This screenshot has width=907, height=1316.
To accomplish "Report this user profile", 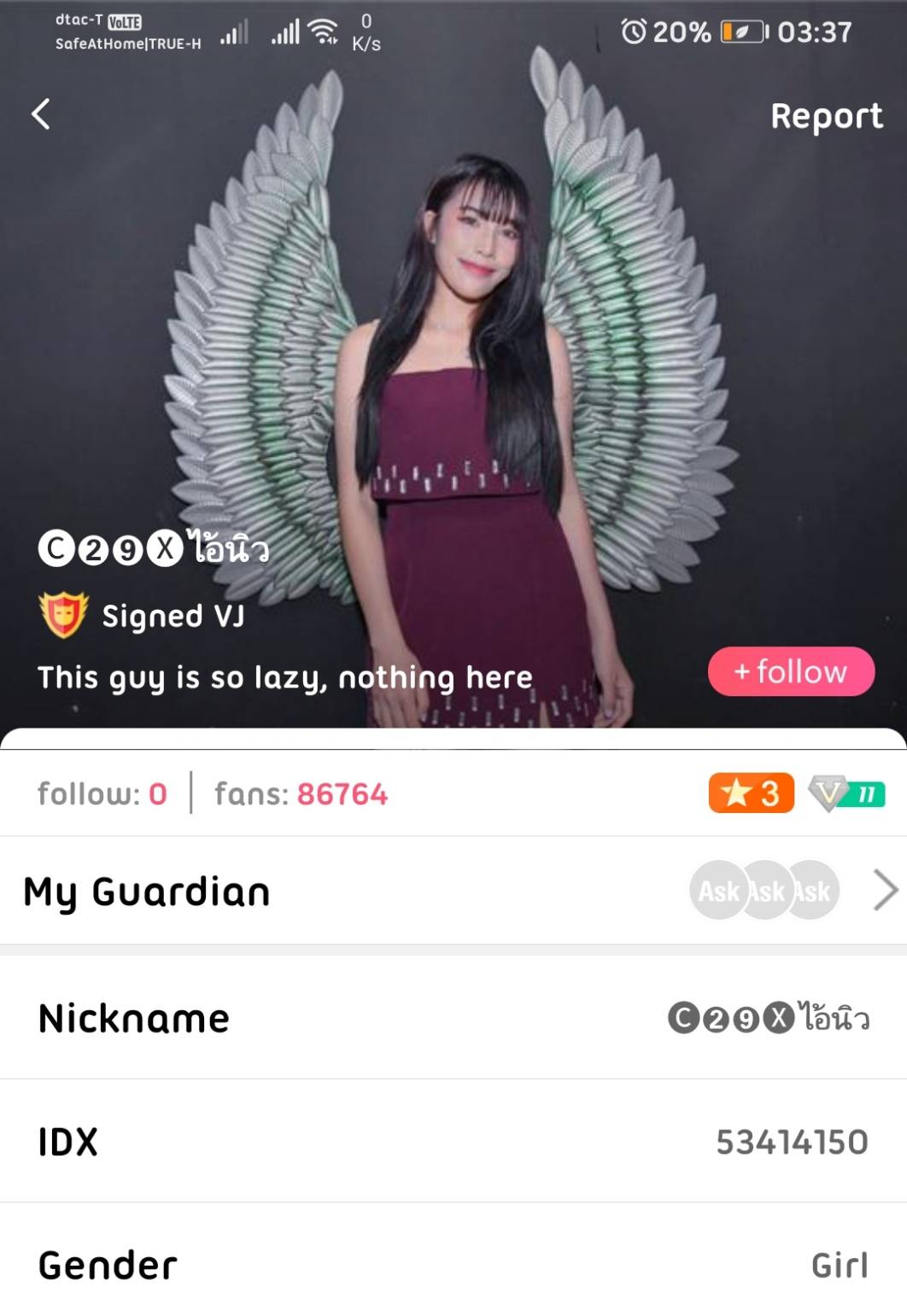I will [x=825, y=116].
